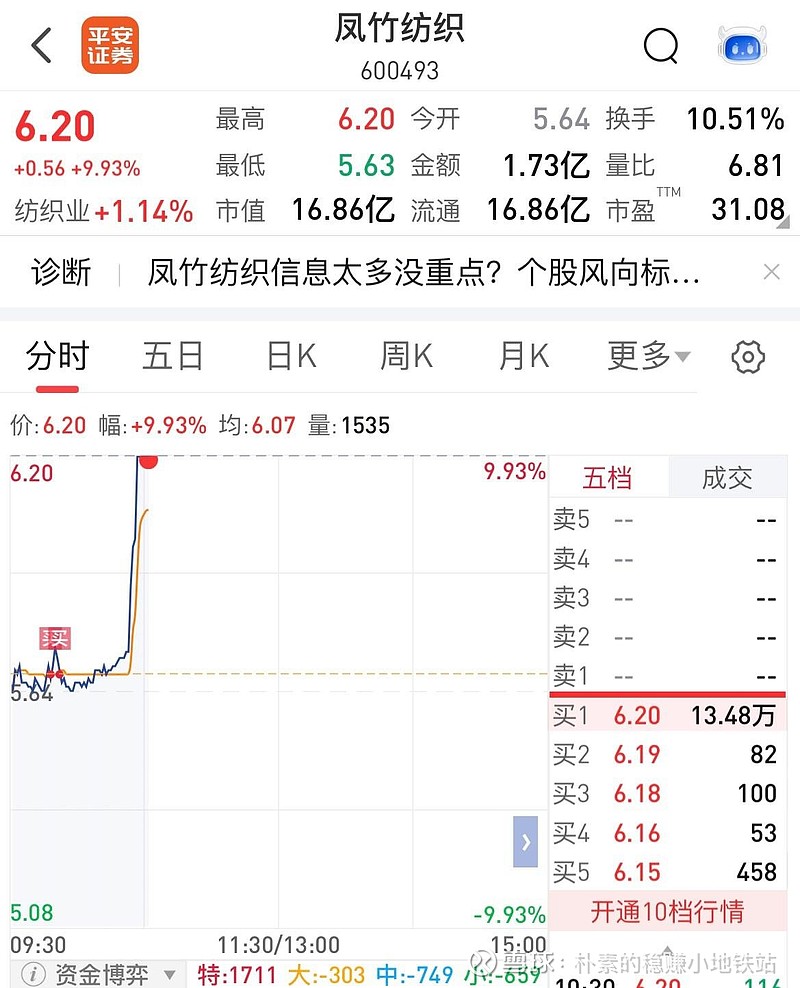The image size is (800, 988).
Task: Tap 开通10档行情 button
Action: click(x=667, y=912)
